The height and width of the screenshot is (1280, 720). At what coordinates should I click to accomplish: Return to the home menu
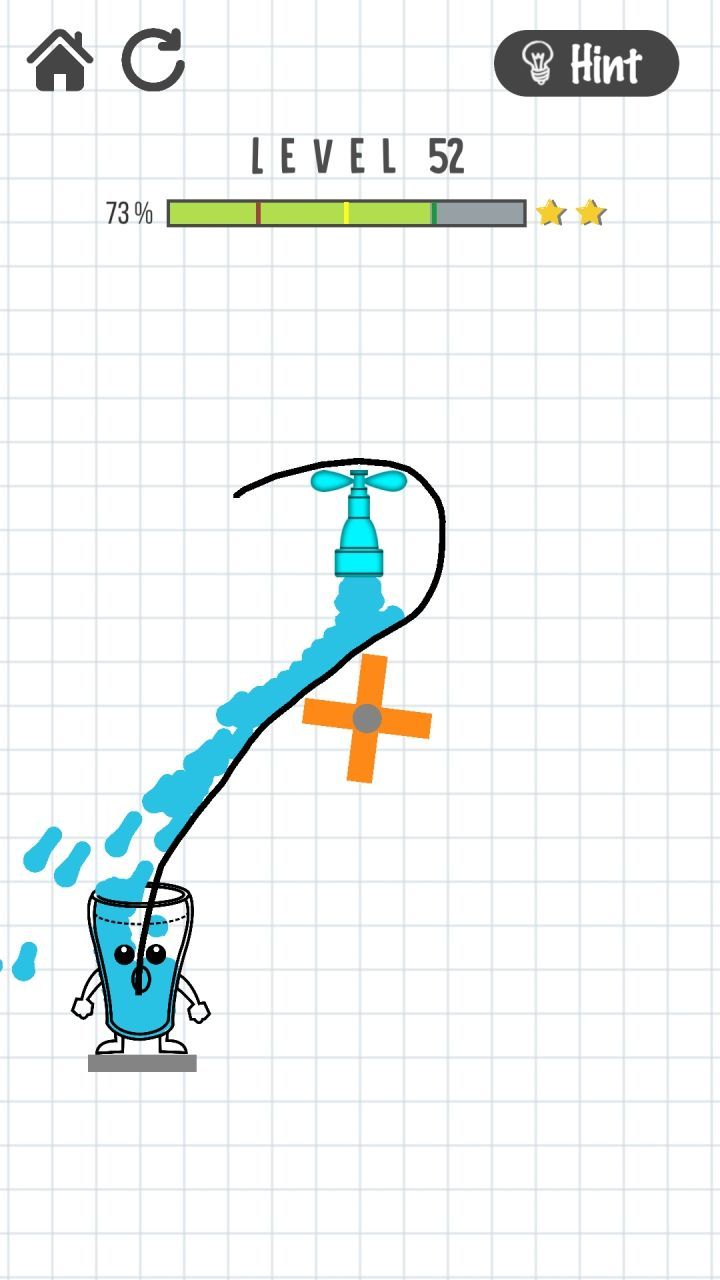click(60, 62)
